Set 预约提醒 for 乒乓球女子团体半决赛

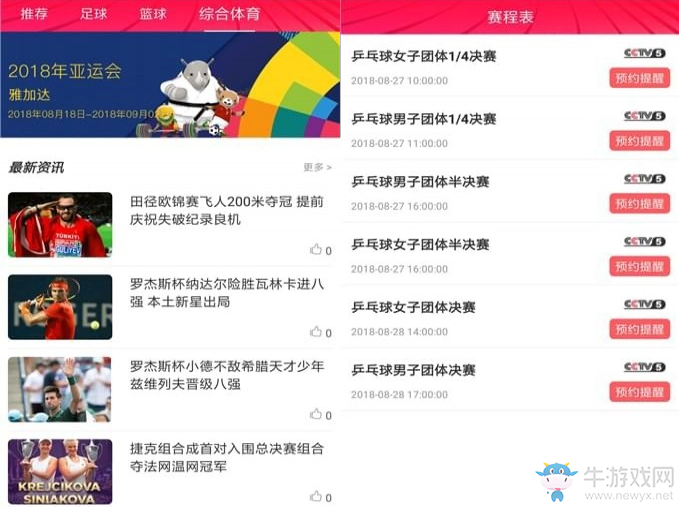coord(639,266)
